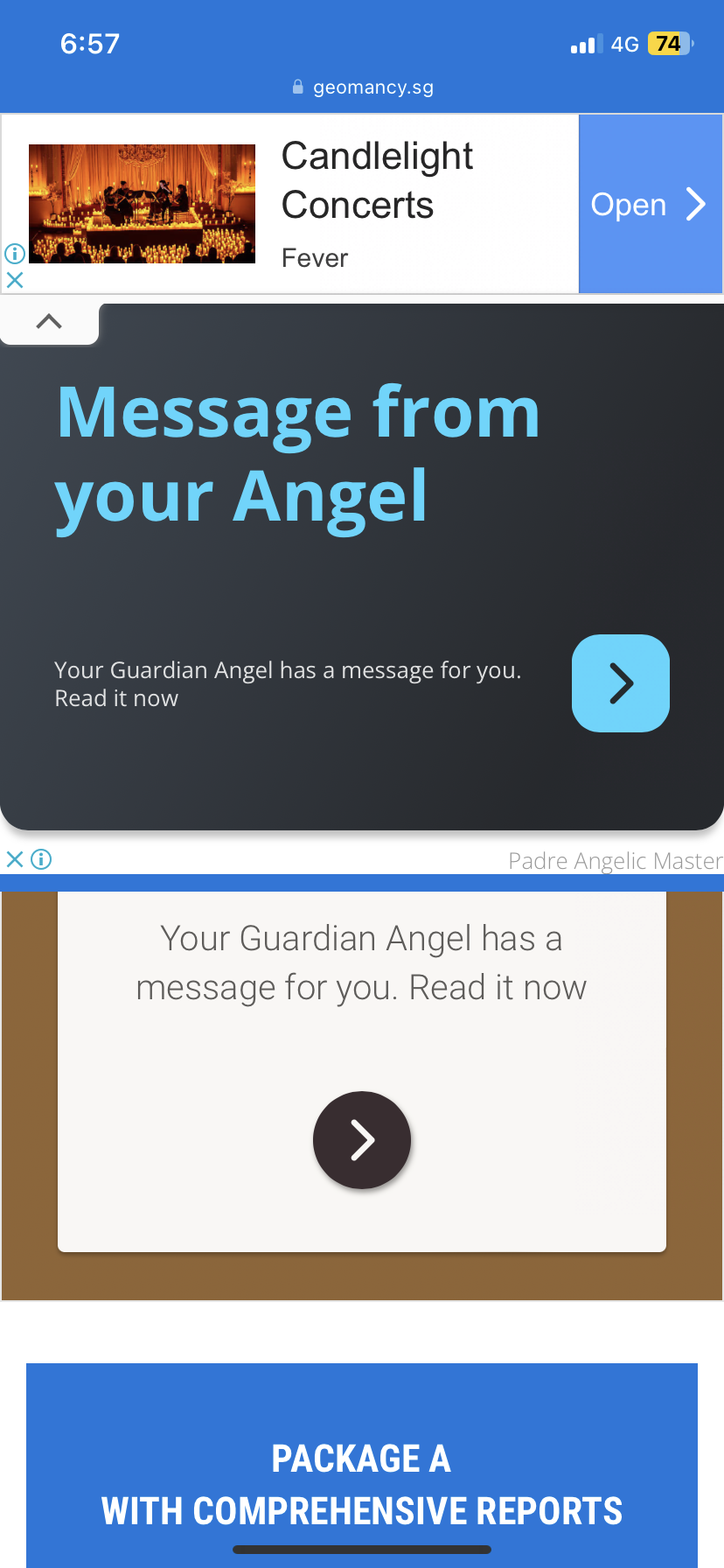Collapse the ad with the up chevron
This screenshot has width=724, height=1568.
click(49, 322)
